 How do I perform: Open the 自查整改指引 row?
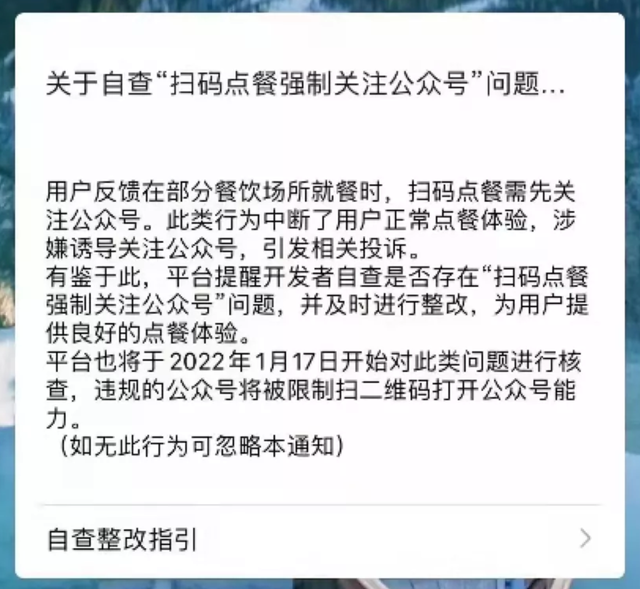318,540
